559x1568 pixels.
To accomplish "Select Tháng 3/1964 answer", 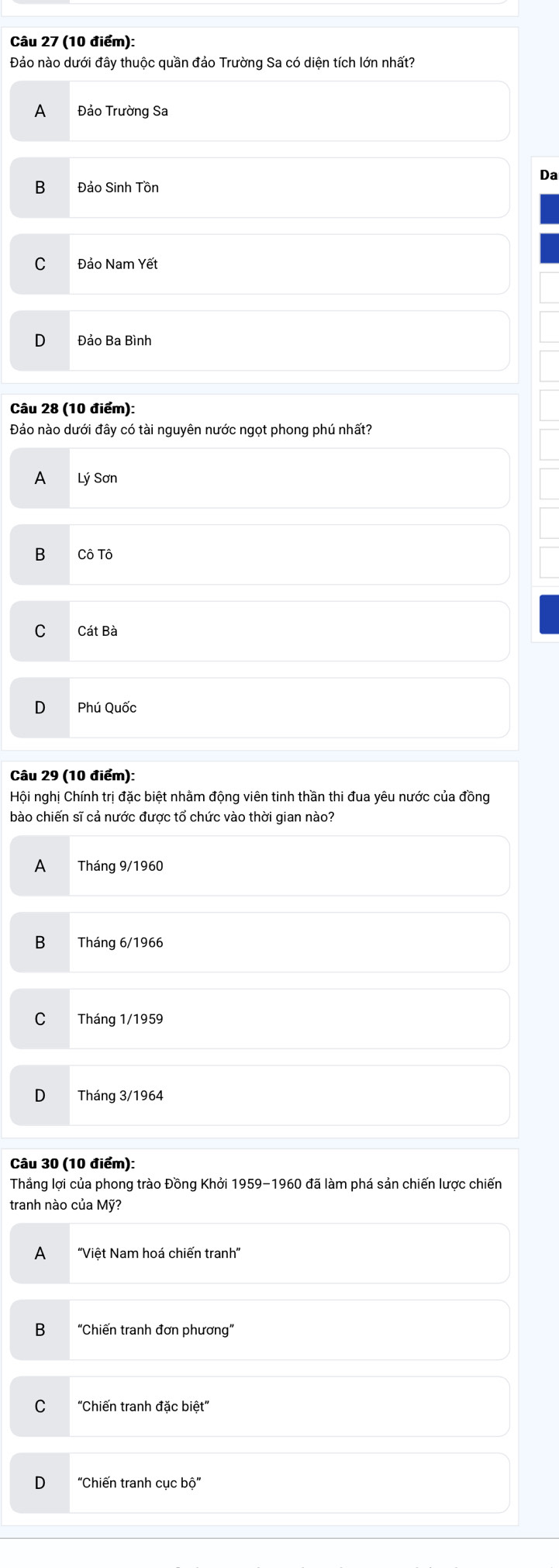I will click(x=259, y=1096).
